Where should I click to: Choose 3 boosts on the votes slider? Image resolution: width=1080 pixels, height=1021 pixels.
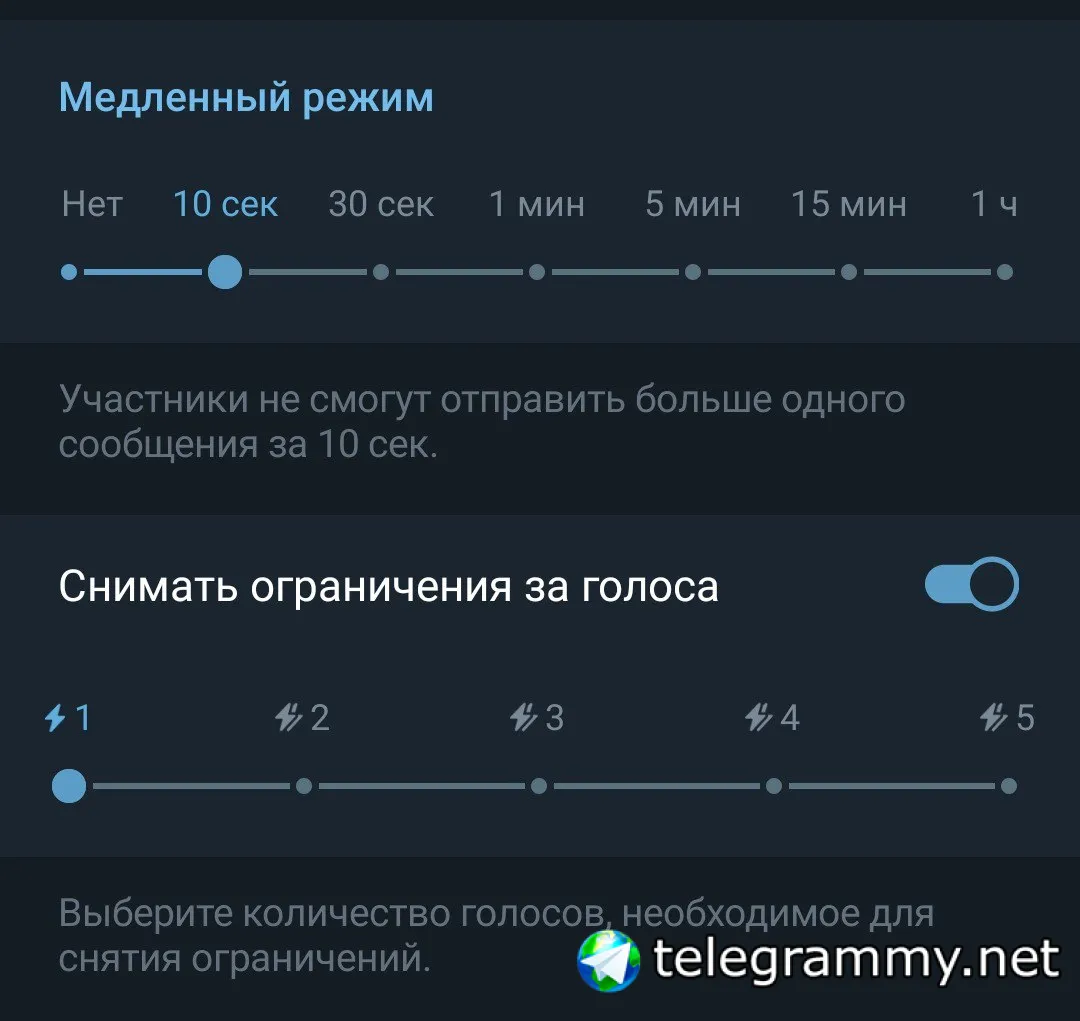tap(539, 786)
